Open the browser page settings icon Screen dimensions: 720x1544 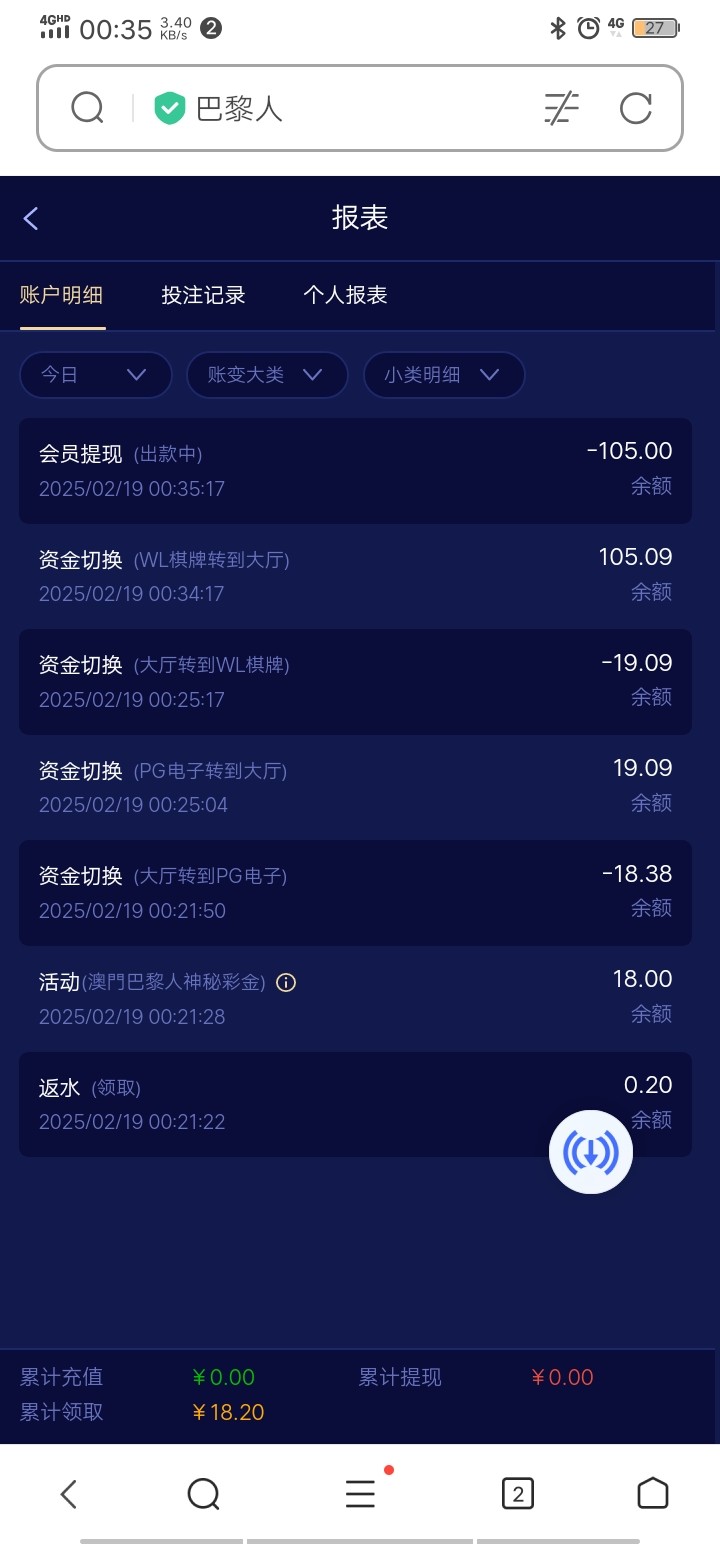[x=561, y=108]
